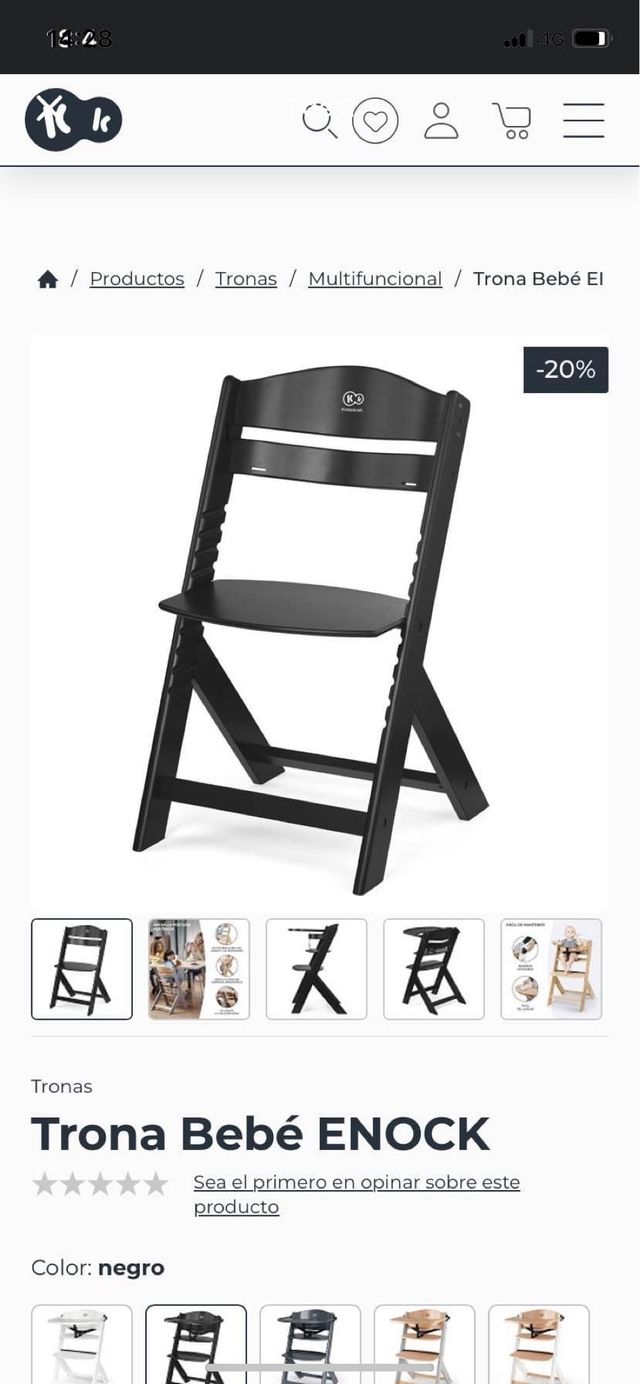Open the search icon in header
Image resolution: width=640 pixels, height=1384 pixels.
click(x=319, y=120)
